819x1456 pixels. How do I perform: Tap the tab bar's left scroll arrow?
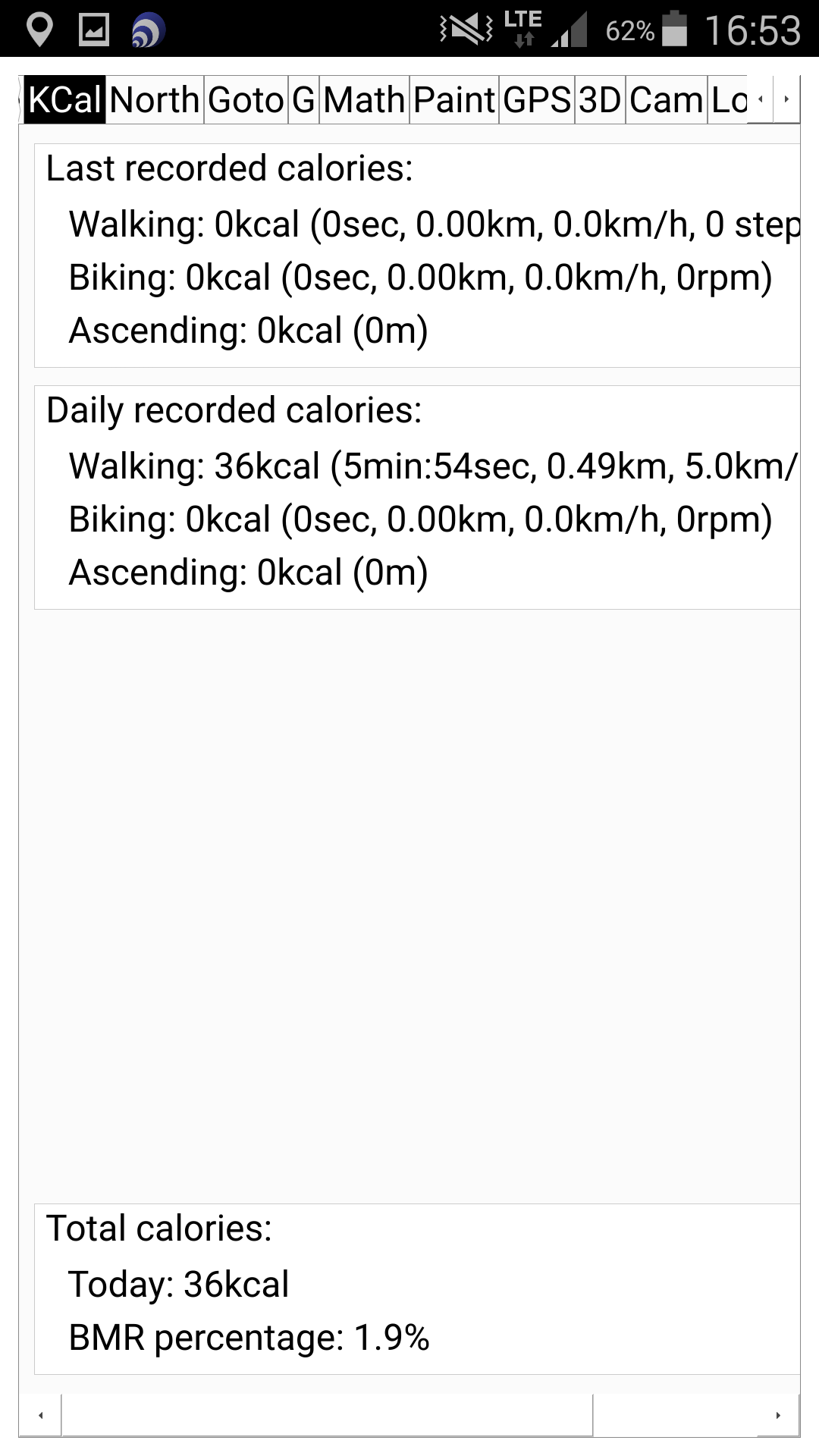click(760, 99)
